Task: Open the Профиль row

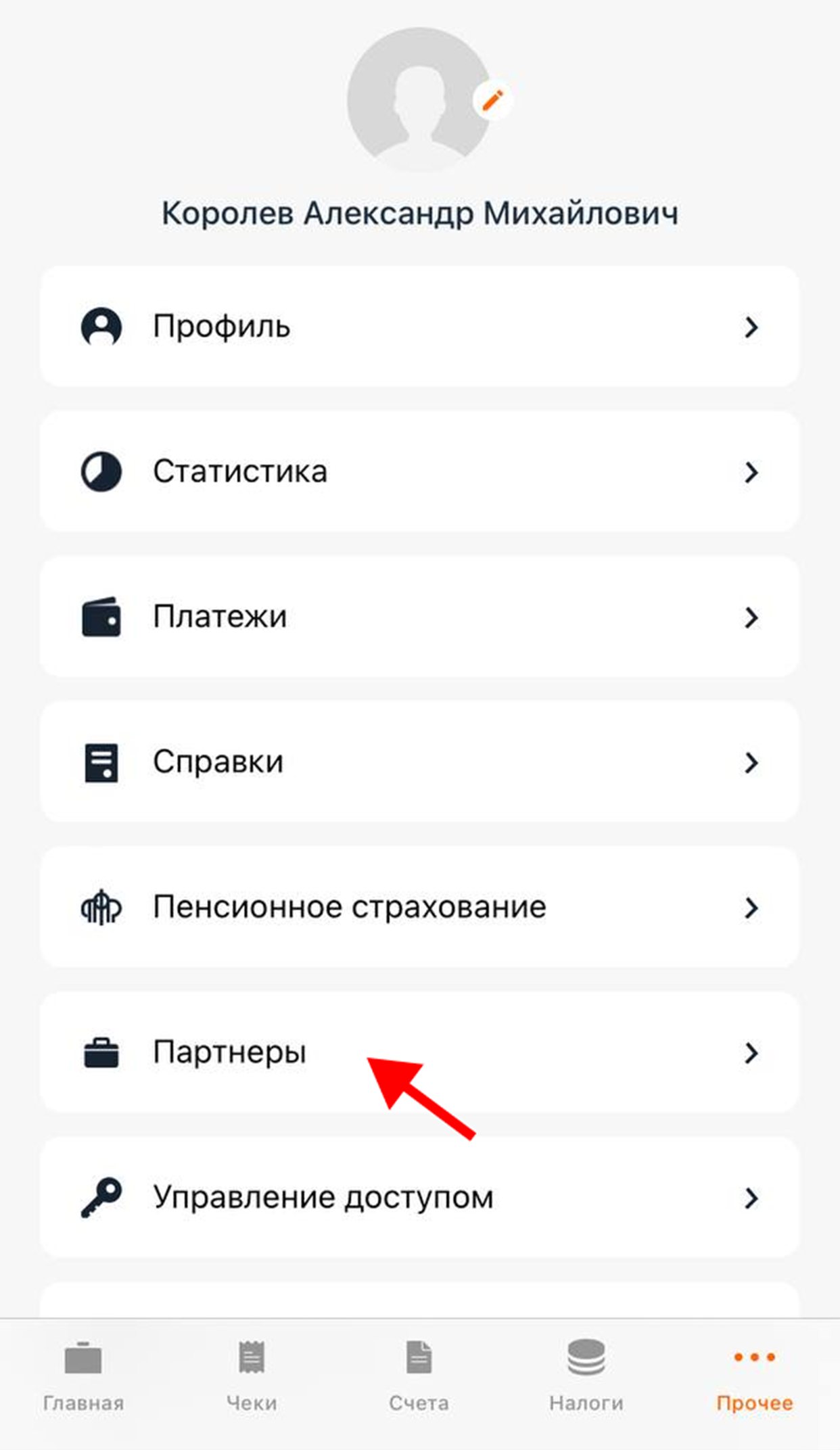Action: pos(419,327)
